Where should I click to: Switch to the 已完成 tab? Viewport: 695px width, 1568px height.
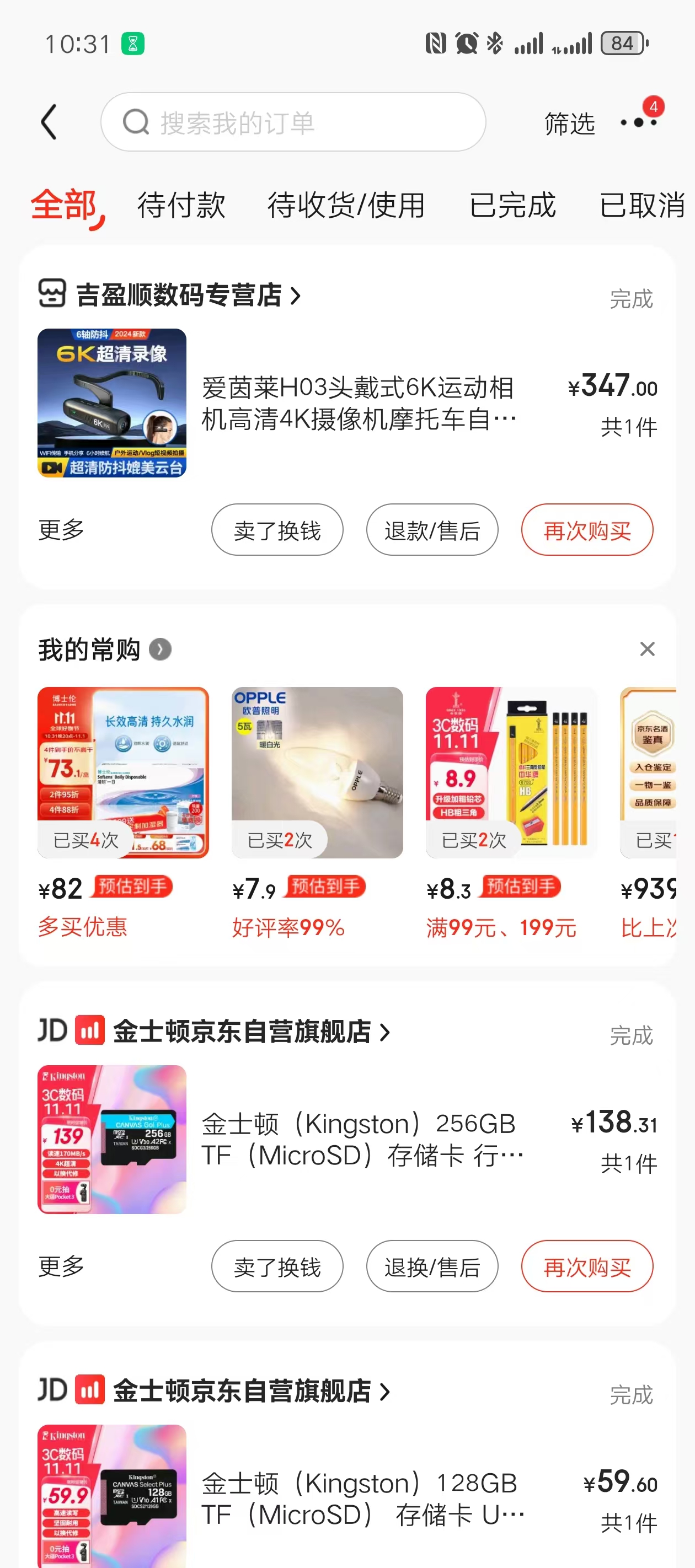tap(512, 205)
